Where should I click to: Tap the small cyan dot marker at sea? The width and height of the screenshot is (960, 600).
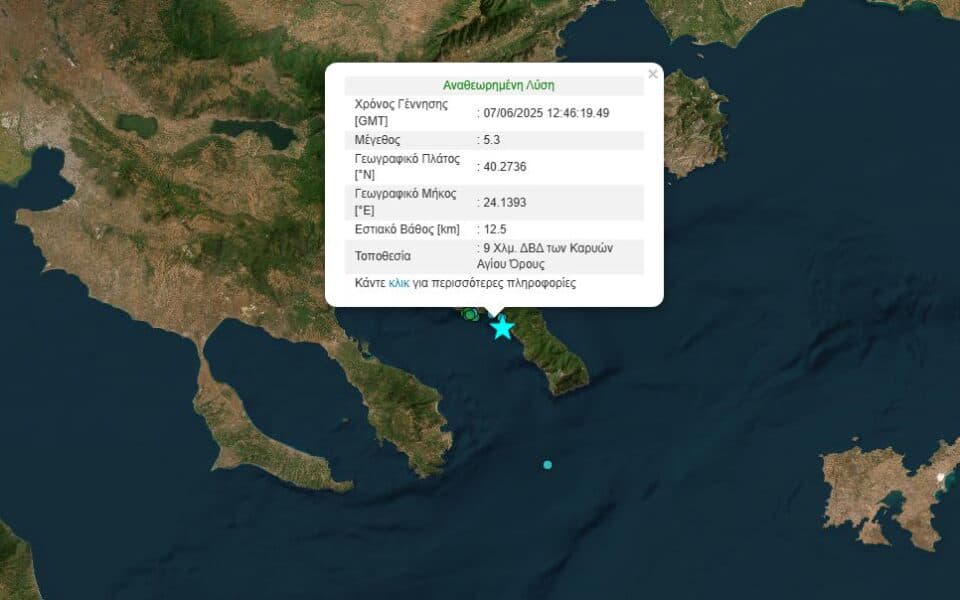point(547,465)
